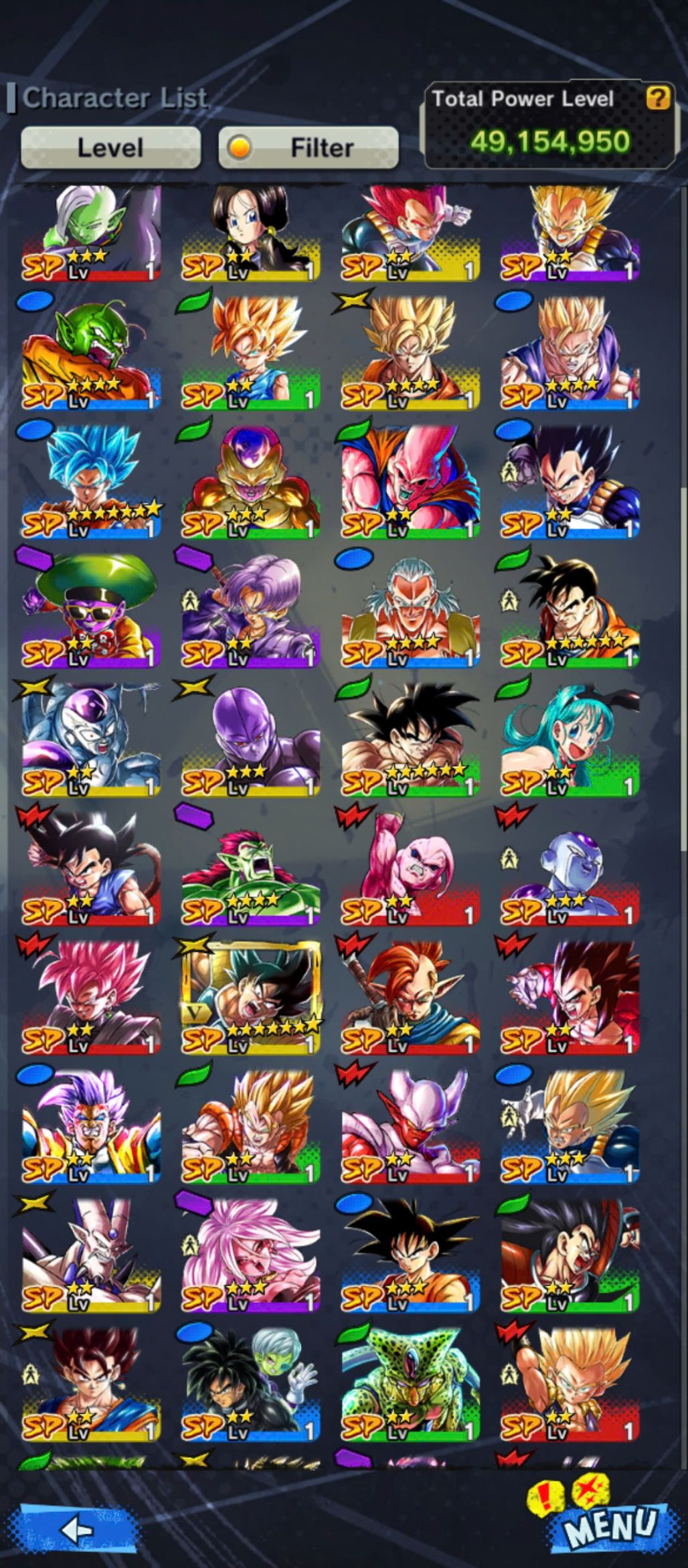
Task: Select the Bojack green-skinned character card
Action: coord(250,868)
